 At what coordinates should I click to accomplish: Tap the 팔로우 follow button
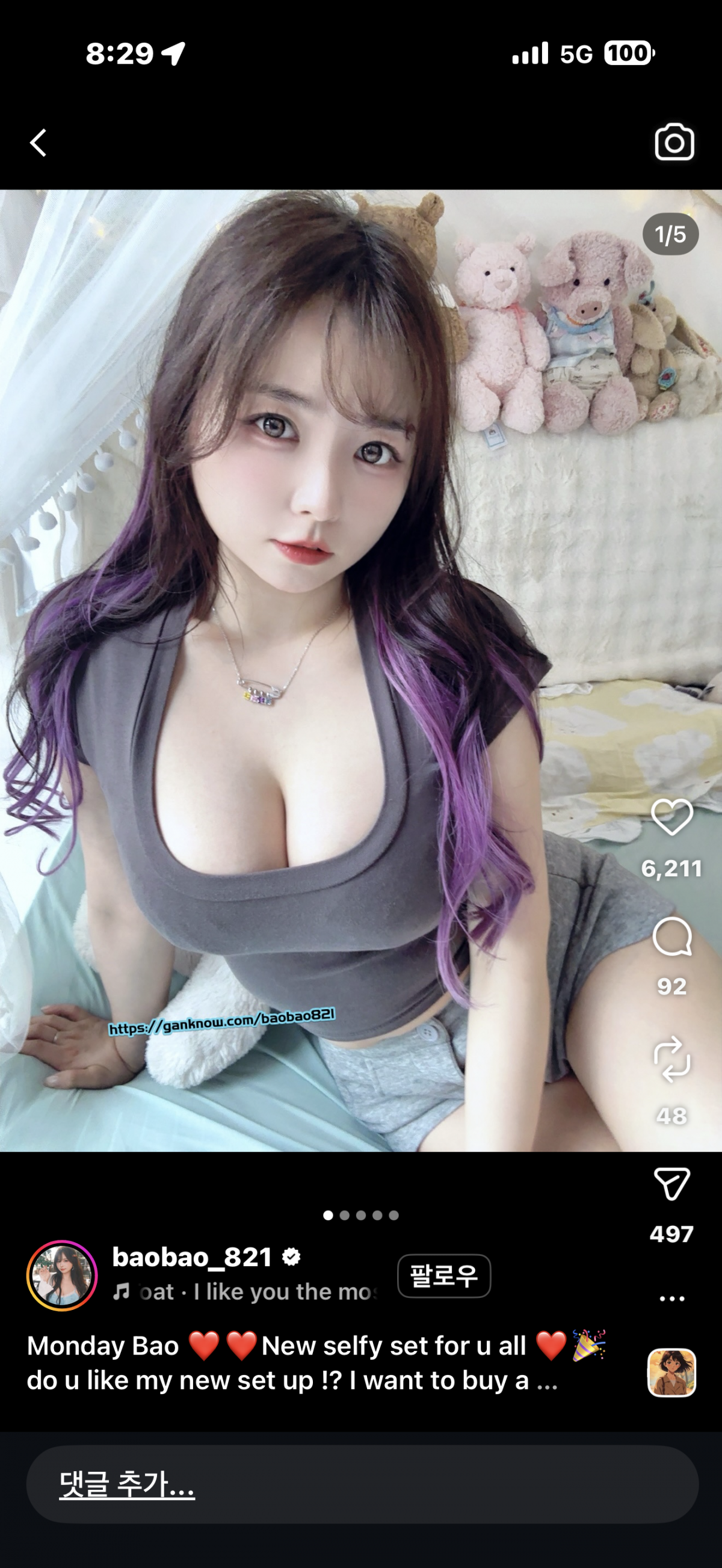pyautogui.click(x=444, y=1276)
